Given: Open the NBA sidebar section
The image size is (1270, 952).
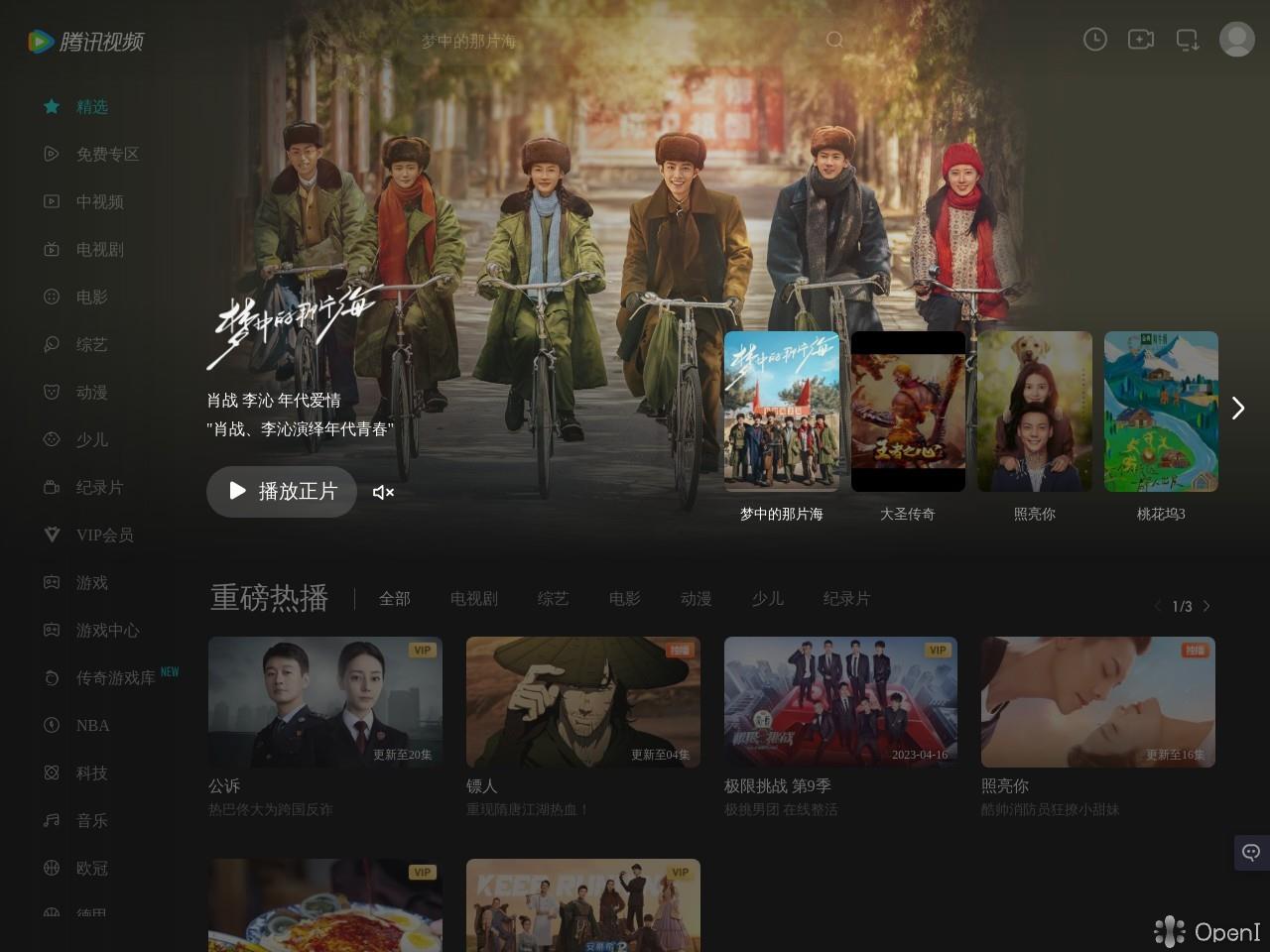Looking at the screenshot, I should pyautogui.click(x=92, y=726).
